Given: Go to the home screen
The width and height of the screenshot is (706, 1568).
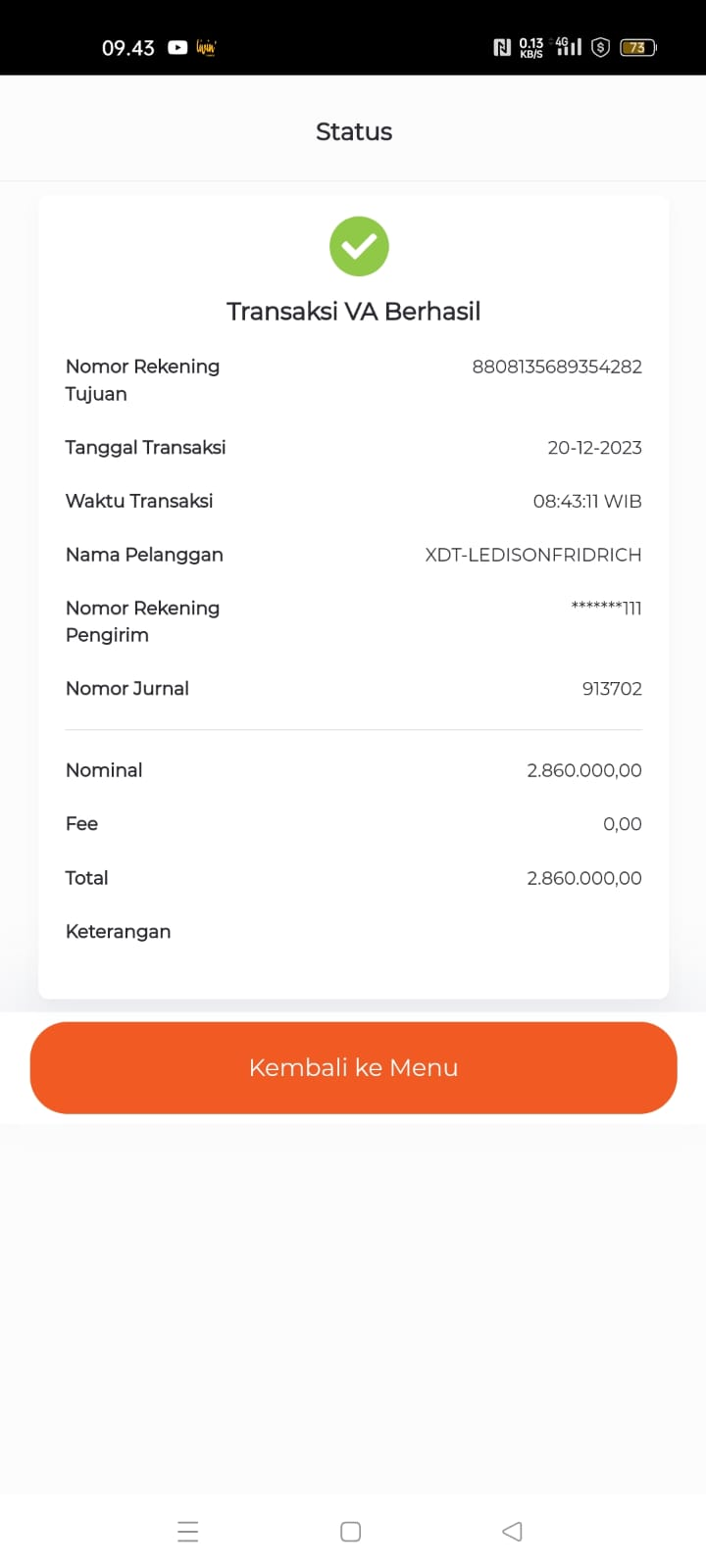Looking at the screenshot, I should (350, 1531).
